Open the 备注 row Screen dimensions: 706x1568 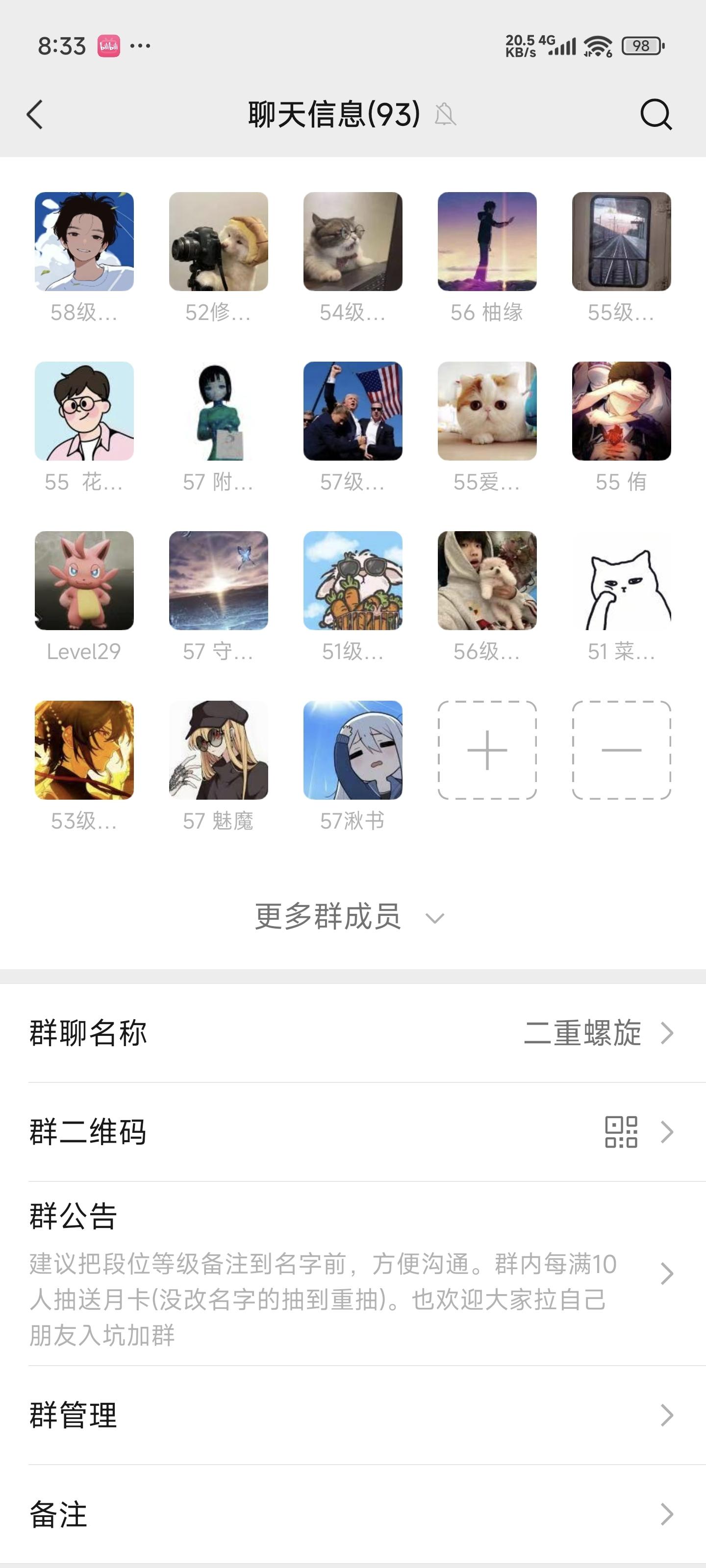[x=353, y=1514]
